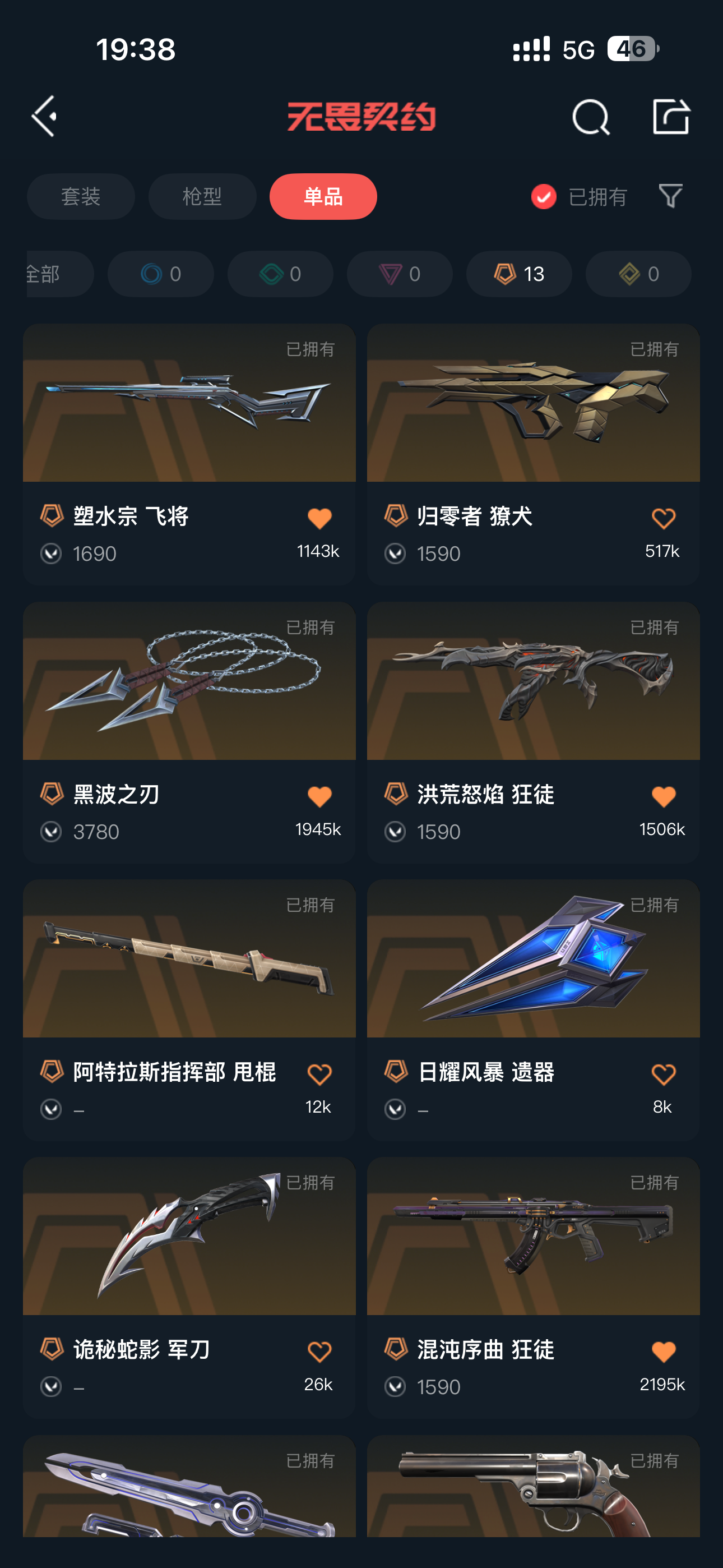
Task: Unlike the 混沌序曲 狂徒 skin
Action: (662, 1352)
